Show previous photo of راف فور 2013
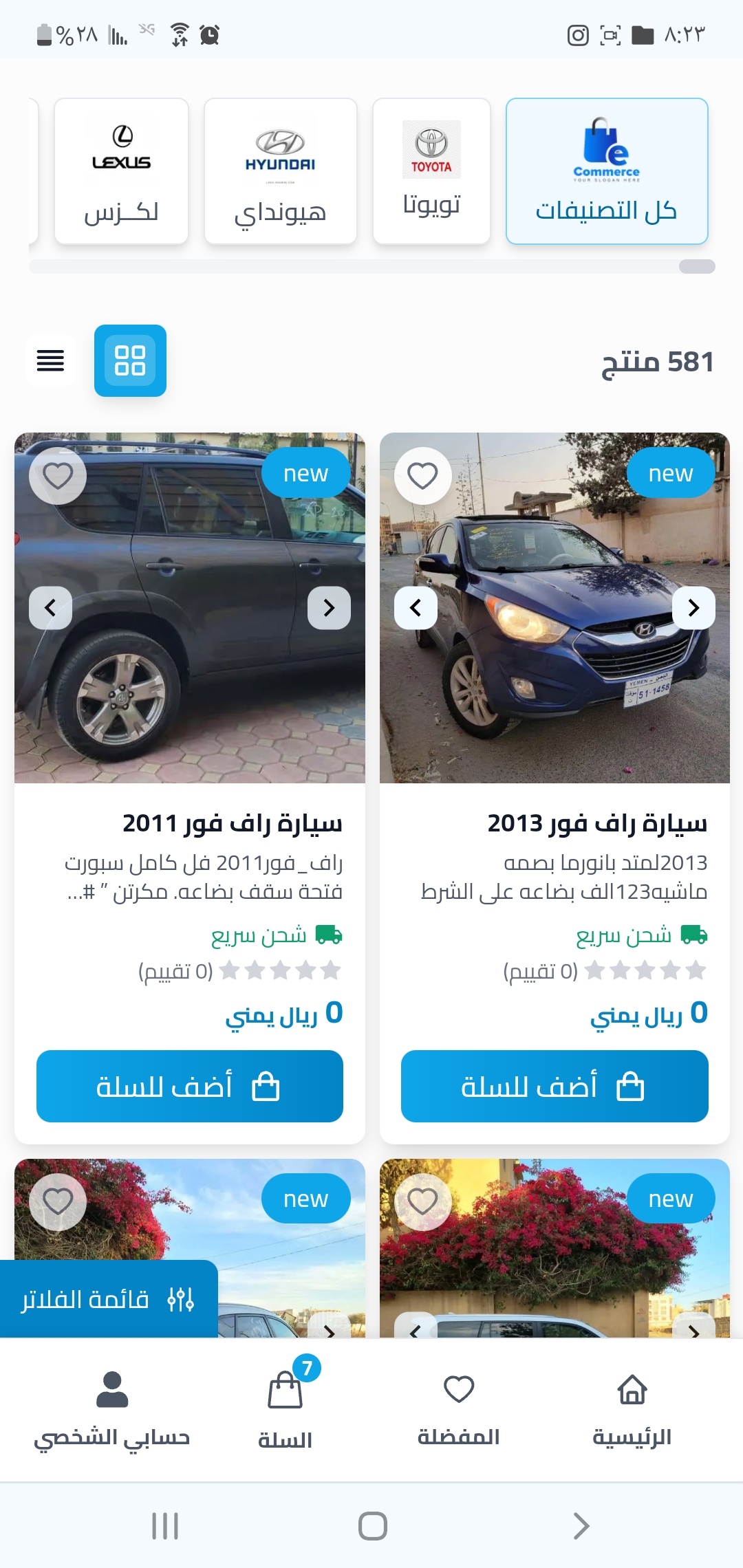The height and width of the screenshot is (1568, 743). [416, 608]
